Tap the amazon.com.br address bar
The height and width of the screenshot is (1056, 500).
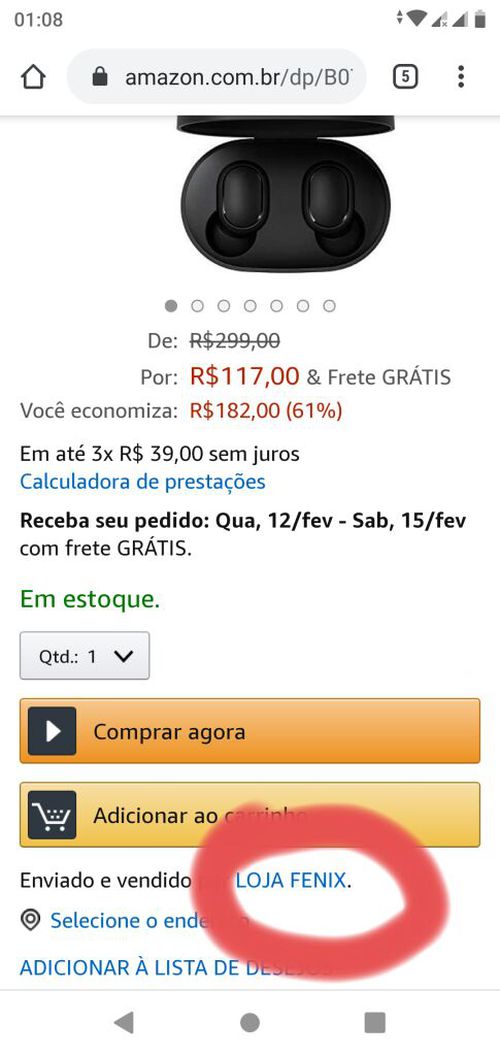coord(216,77)
